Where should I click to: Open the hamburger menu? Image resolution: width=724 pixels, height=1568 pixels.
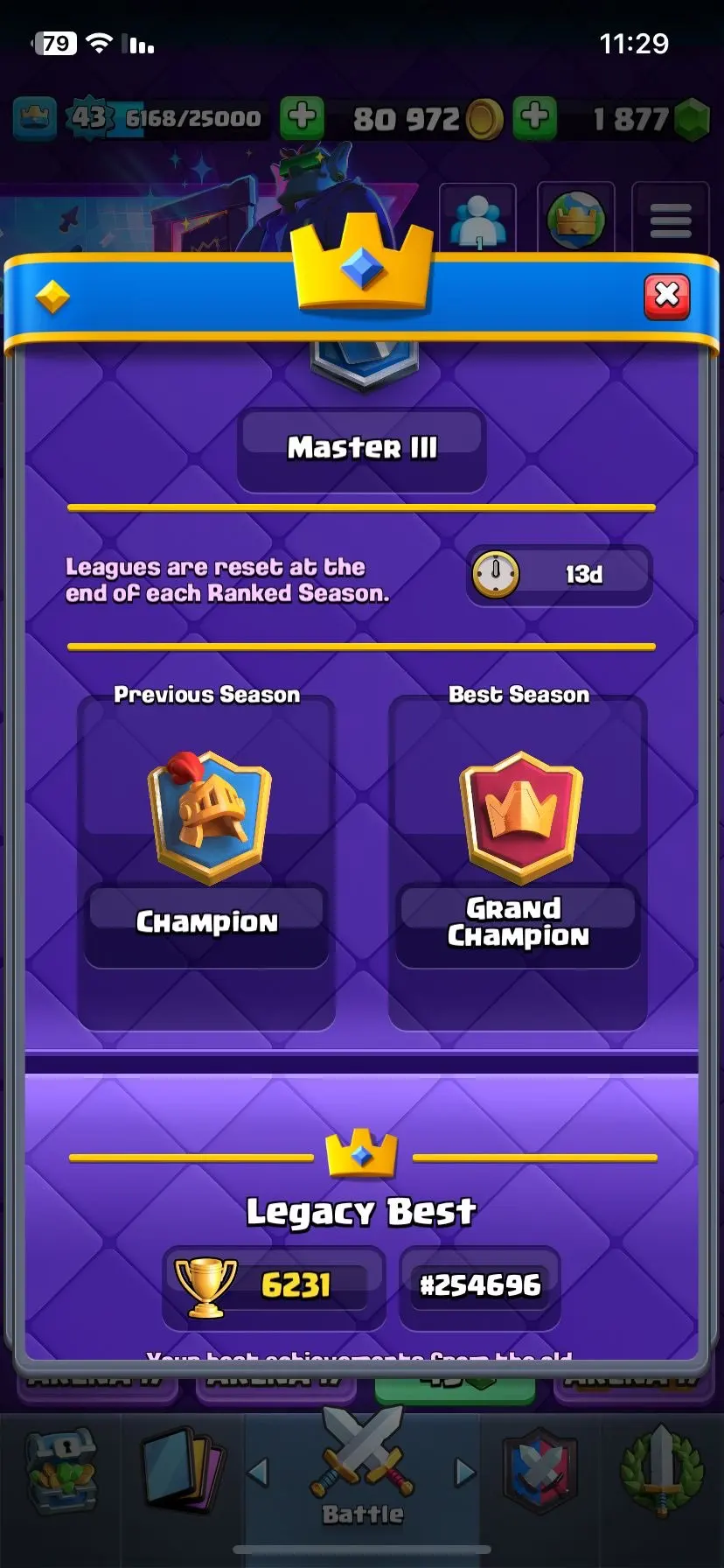click(x=671, y=219)
